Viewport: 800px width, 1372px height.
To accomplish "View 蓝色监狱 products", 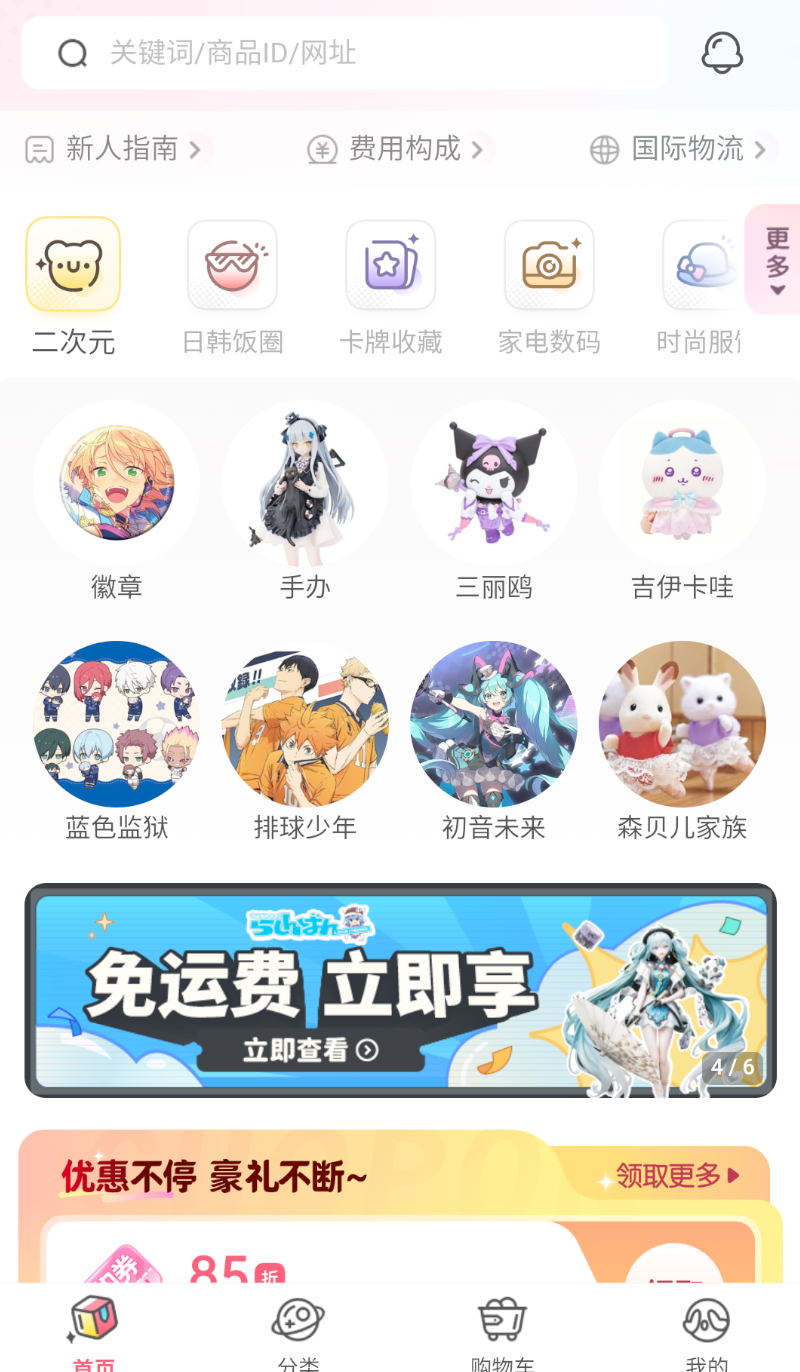I will [x=116, y=741].
